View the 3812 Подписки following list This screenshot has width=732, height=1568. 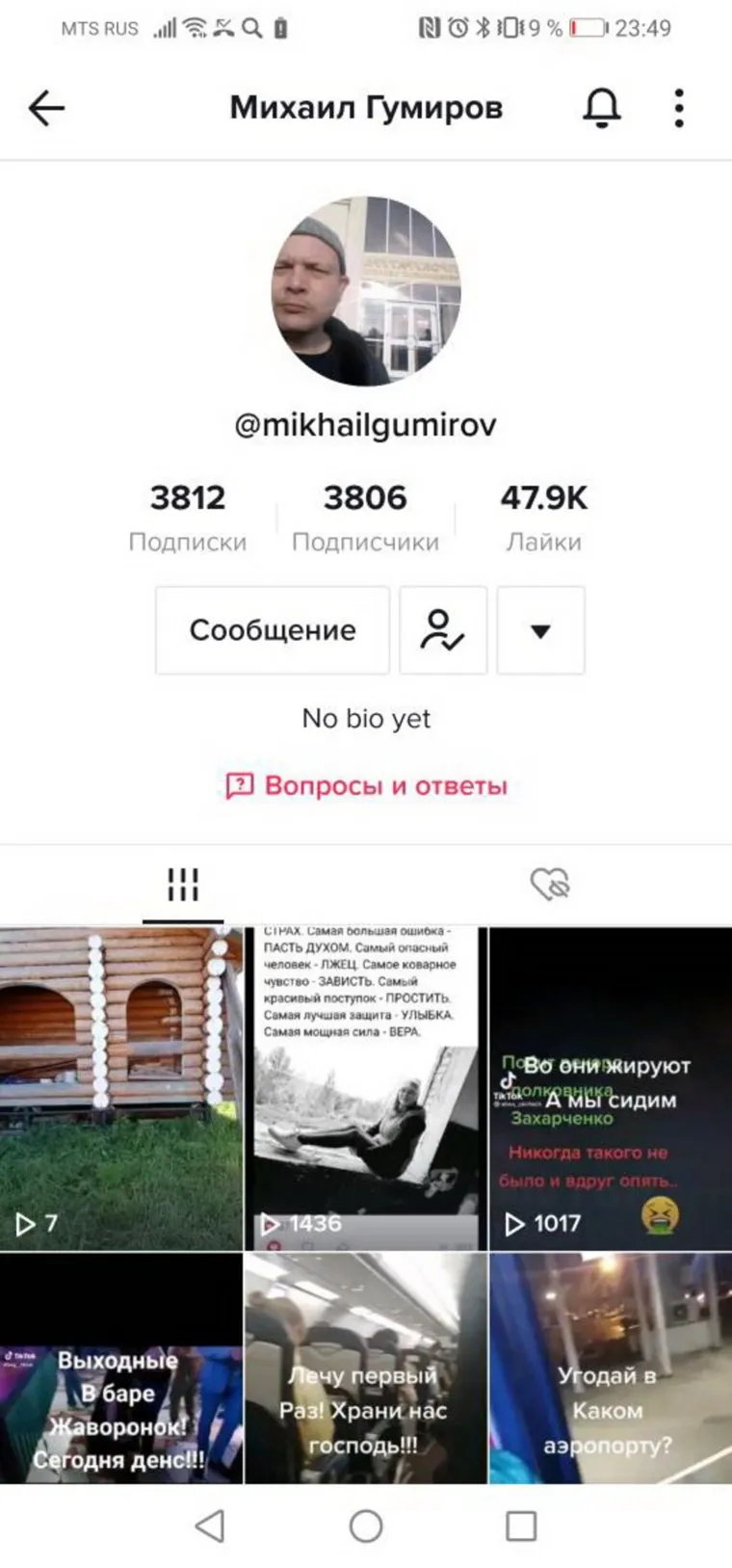coord(188,518)
